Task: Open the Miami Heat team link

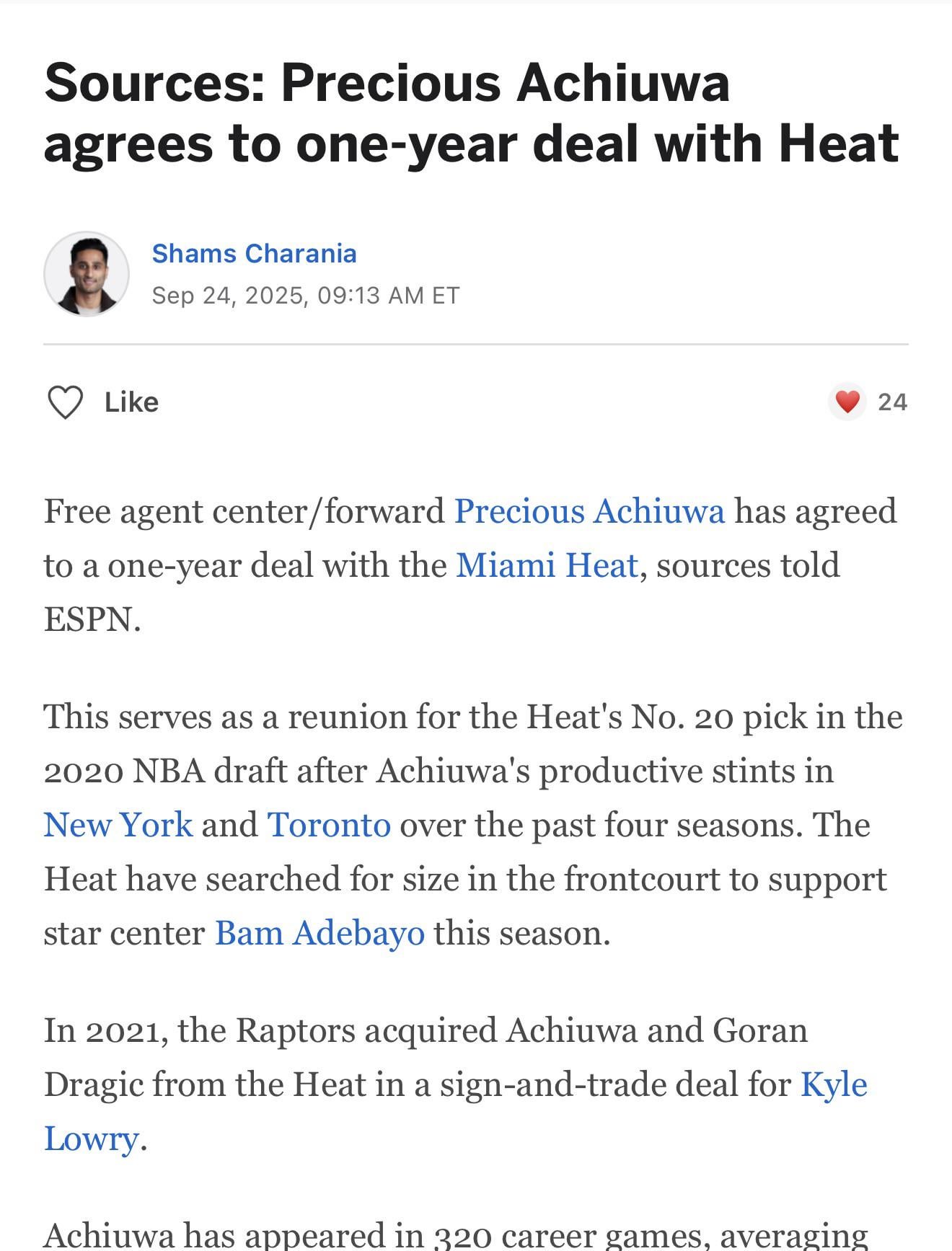Action: pyautogui.click(x=547, y=565)
